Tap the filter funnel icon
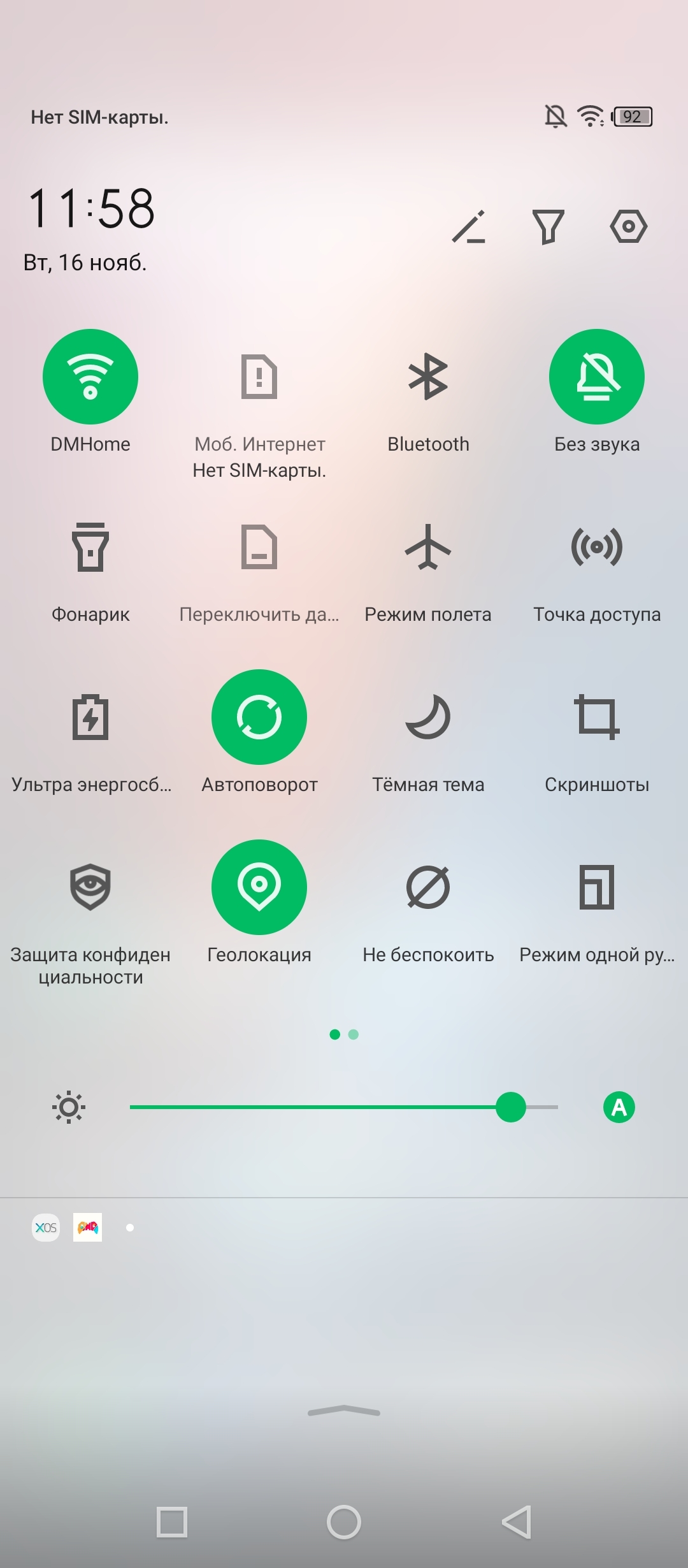 tap(548, 227)
